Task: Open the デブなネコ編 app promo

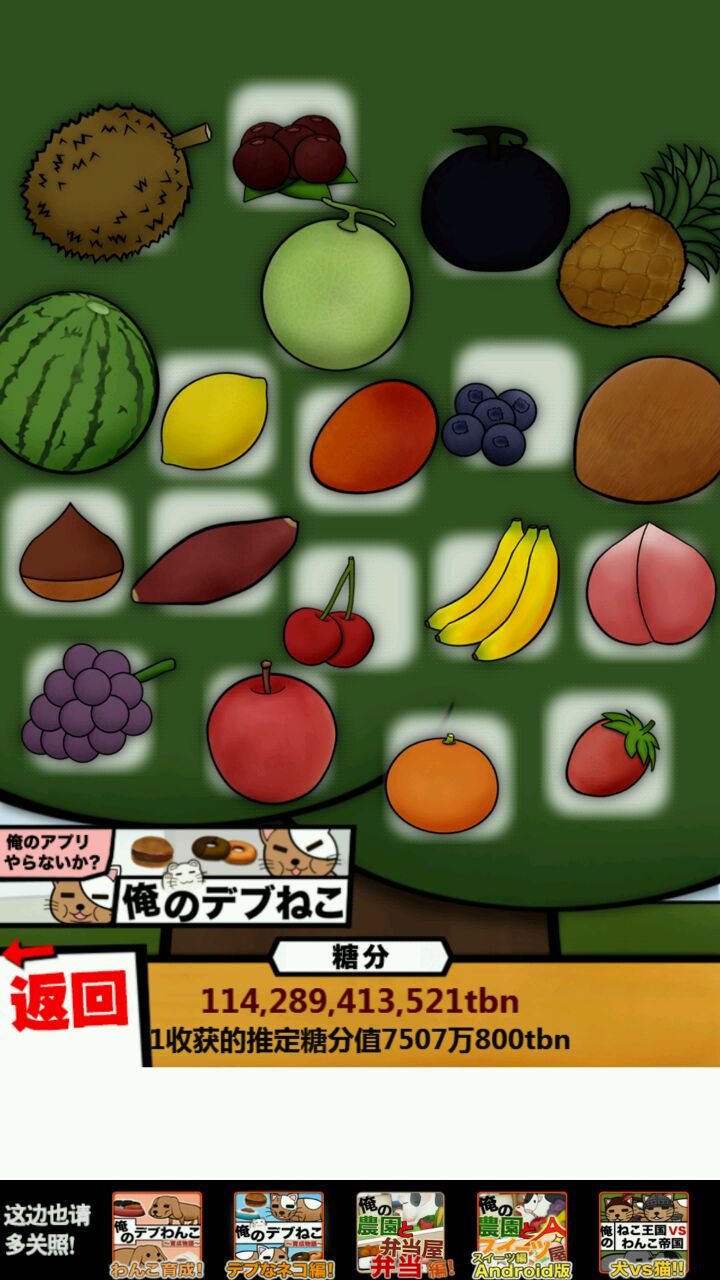Action: tap(279, 1235)
